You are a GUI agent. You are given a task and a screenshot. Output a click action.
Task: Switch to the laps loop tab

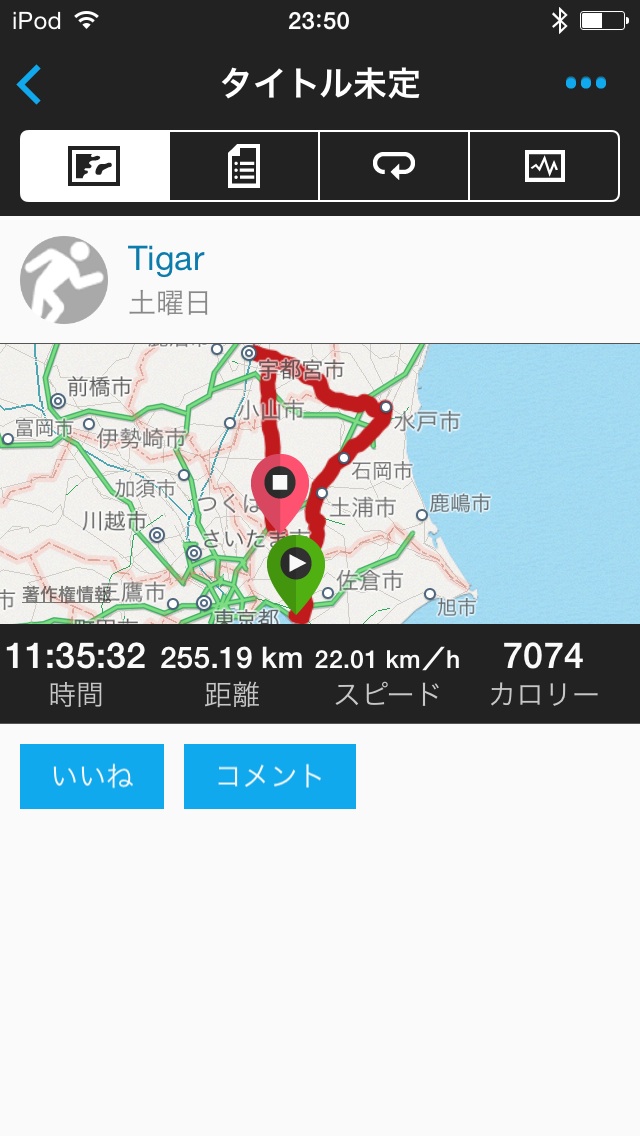394,166
